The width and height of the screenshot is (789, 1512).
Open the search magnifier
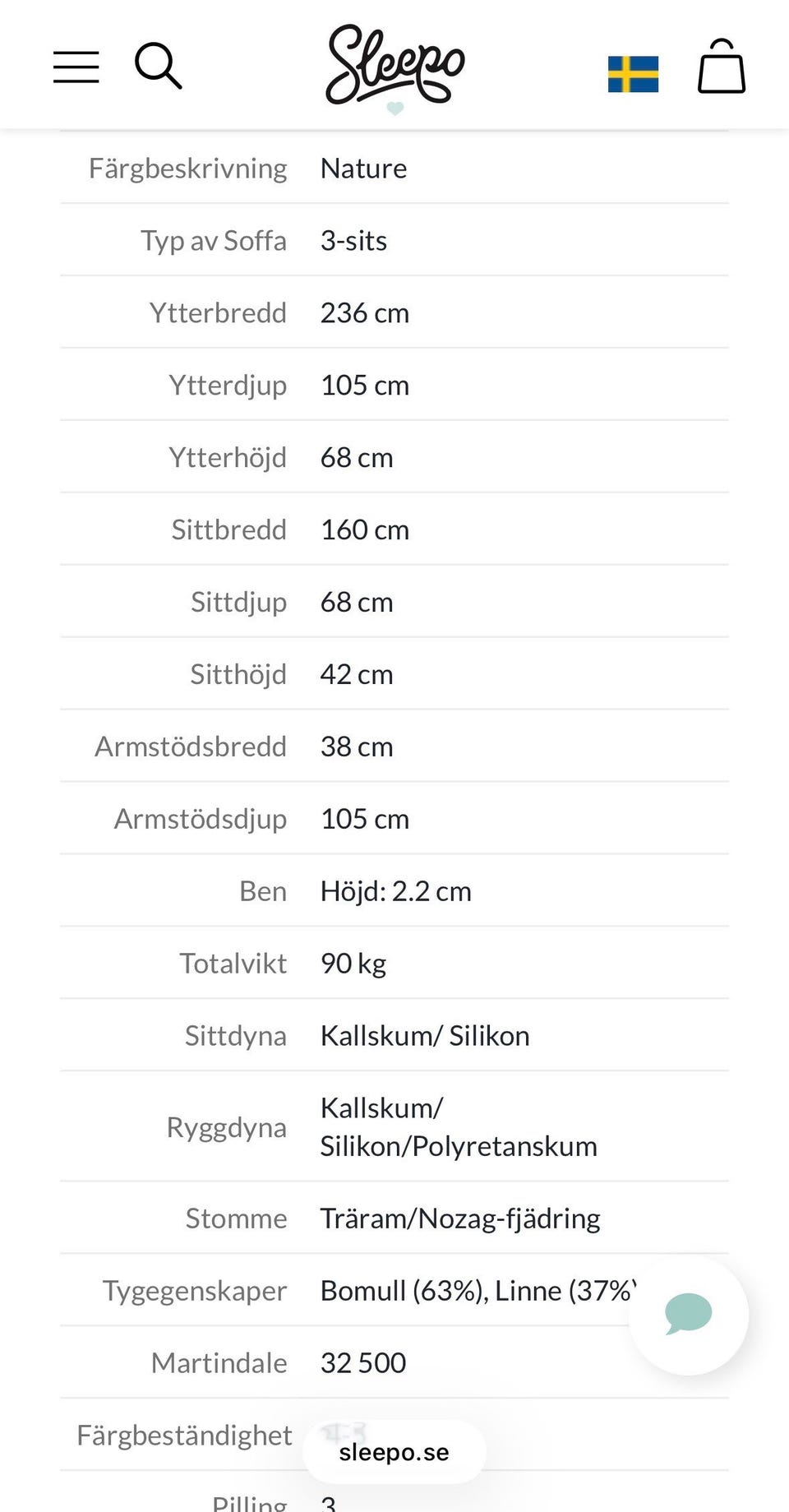(158, 66)
